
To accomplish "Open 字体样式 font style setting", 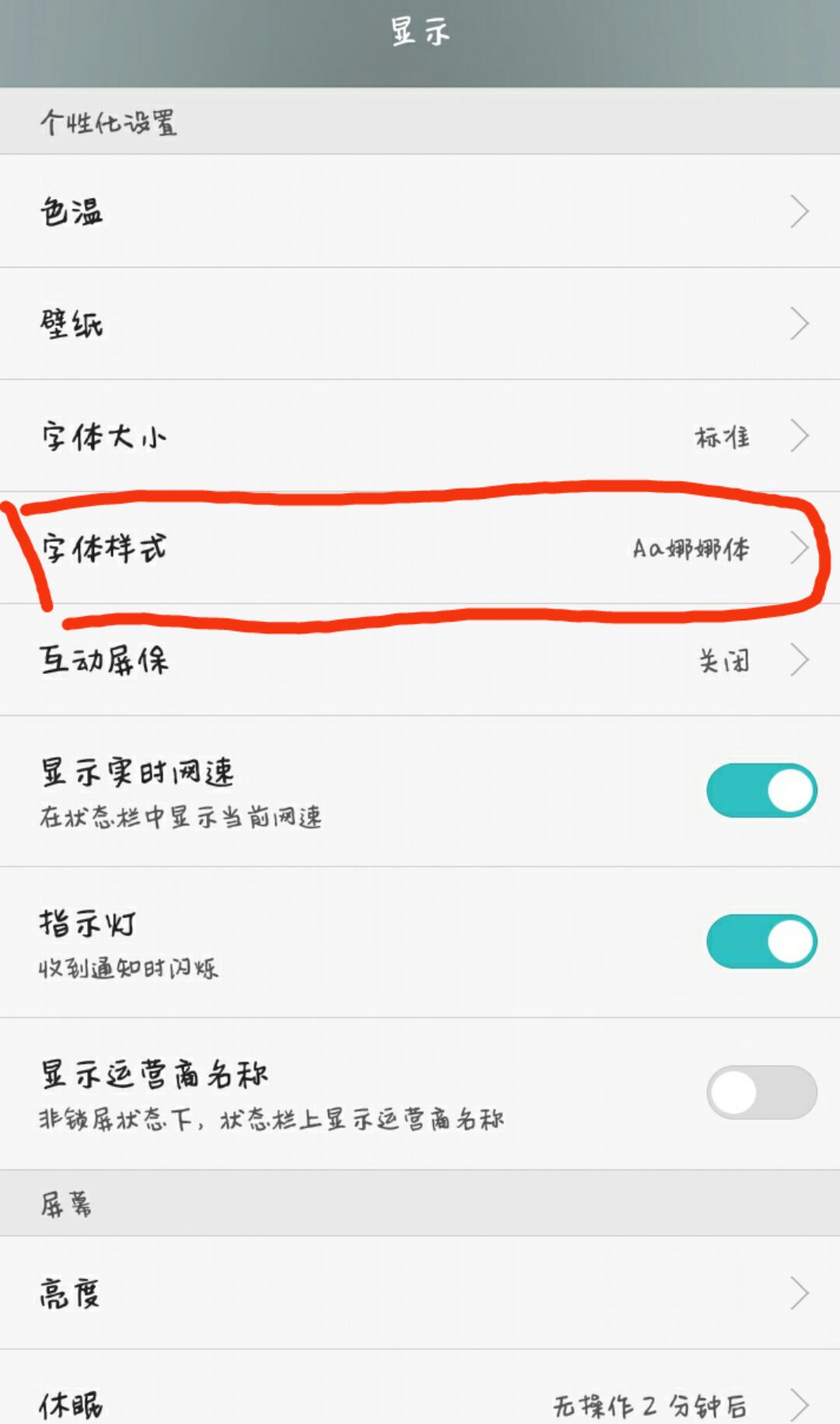I will pyautogui.click(x=420, y=548).
